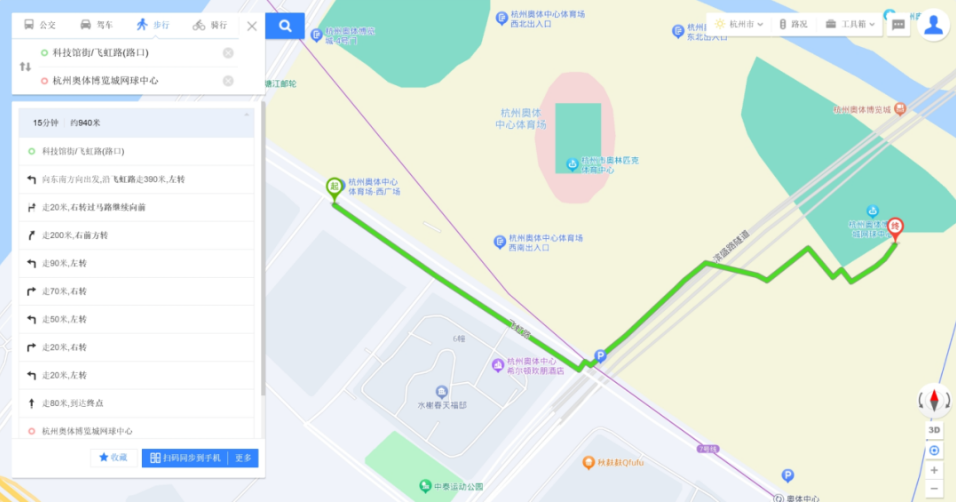The width and height of the screenshot is (956, 504).
Task: Open the user profile avatar
Action: (934, 25)
